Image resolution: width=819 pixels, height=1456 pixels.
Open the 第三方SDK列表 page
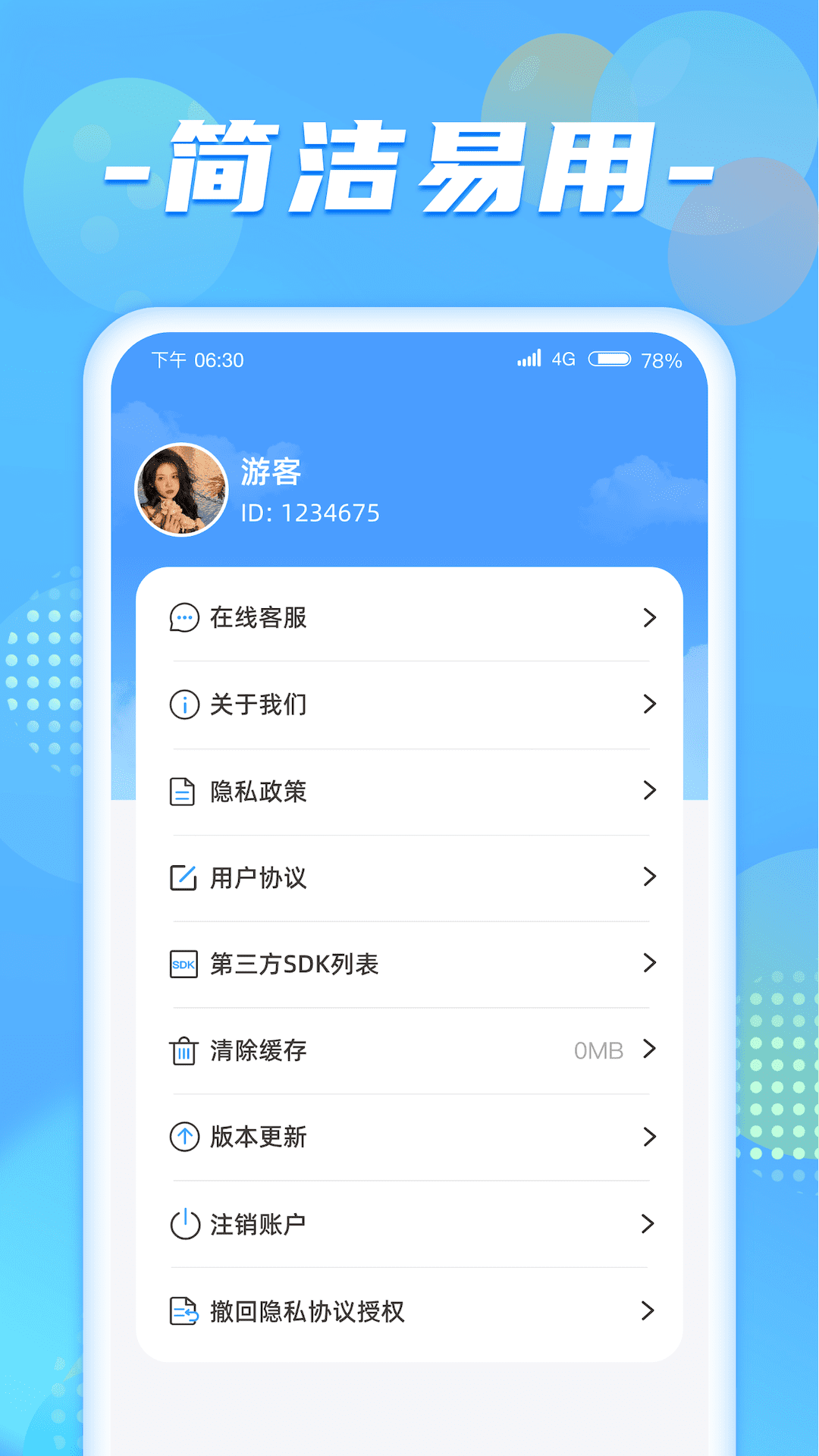point(296,964)
